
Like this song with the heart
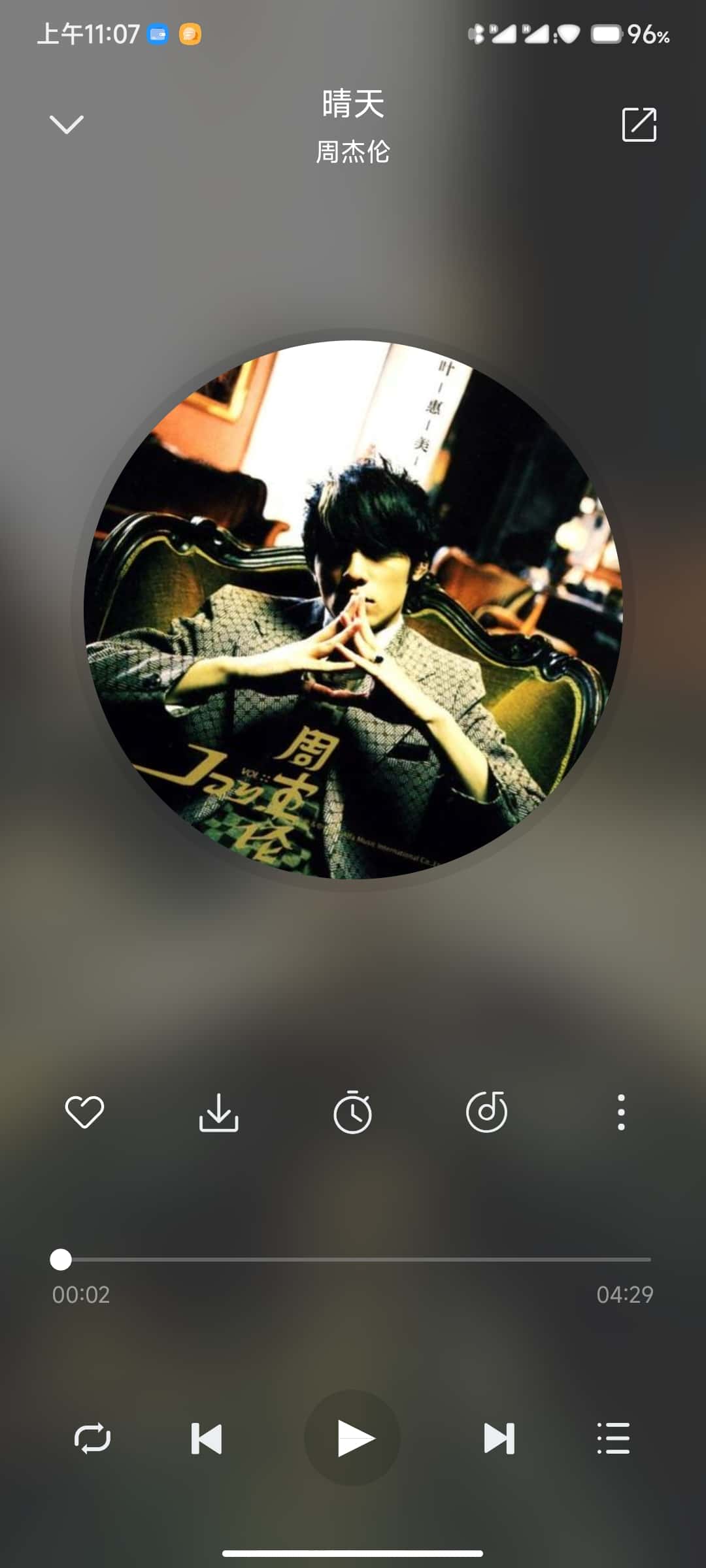click(x=84, y=1112)
